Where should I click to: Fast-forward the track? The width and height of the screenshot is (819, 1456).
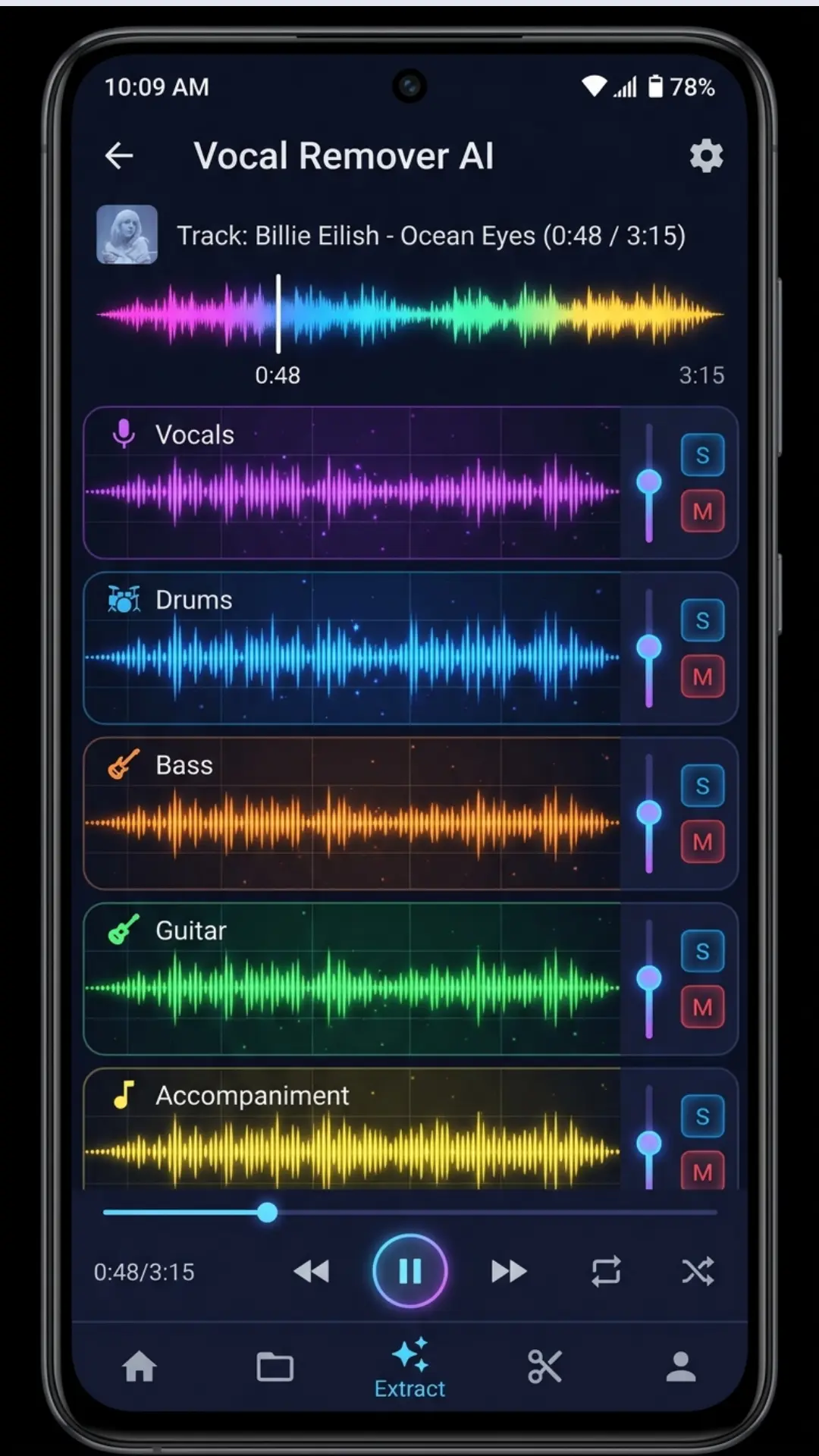[x=509, y=1271]
